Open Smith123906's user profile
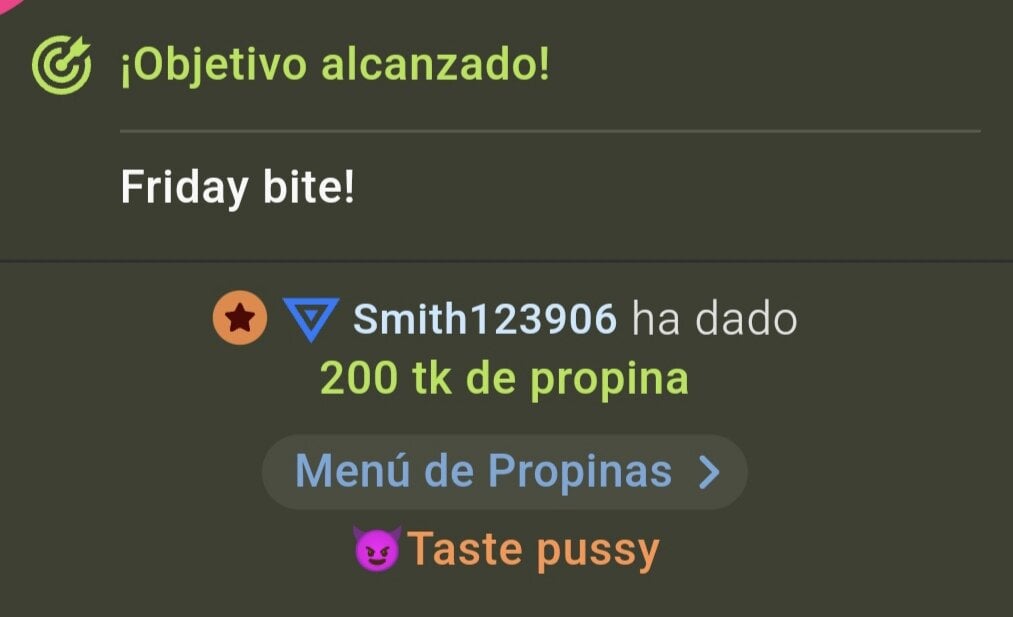Viewport: 1013px width, 617px height. point(485,320)
